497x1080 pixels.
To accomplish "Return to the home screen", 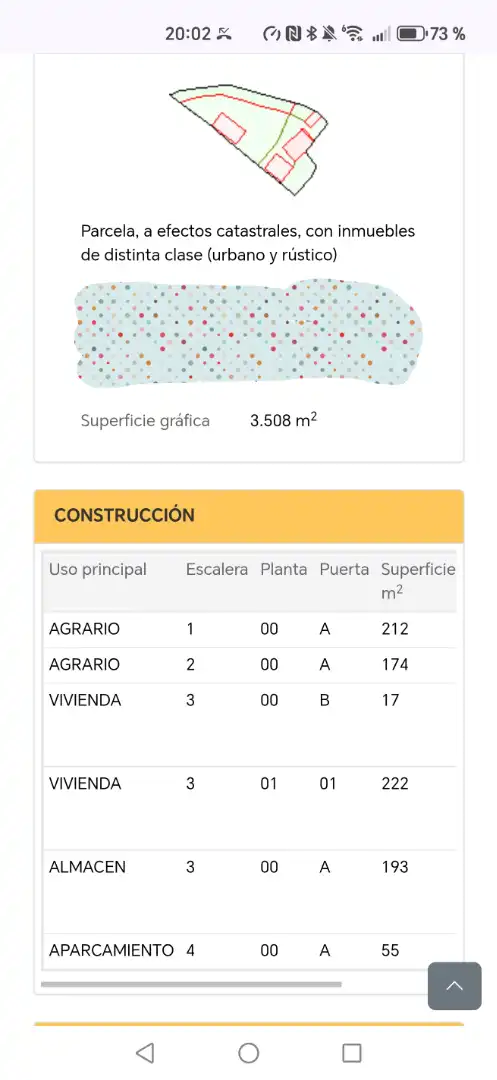I will [248, 1052].
